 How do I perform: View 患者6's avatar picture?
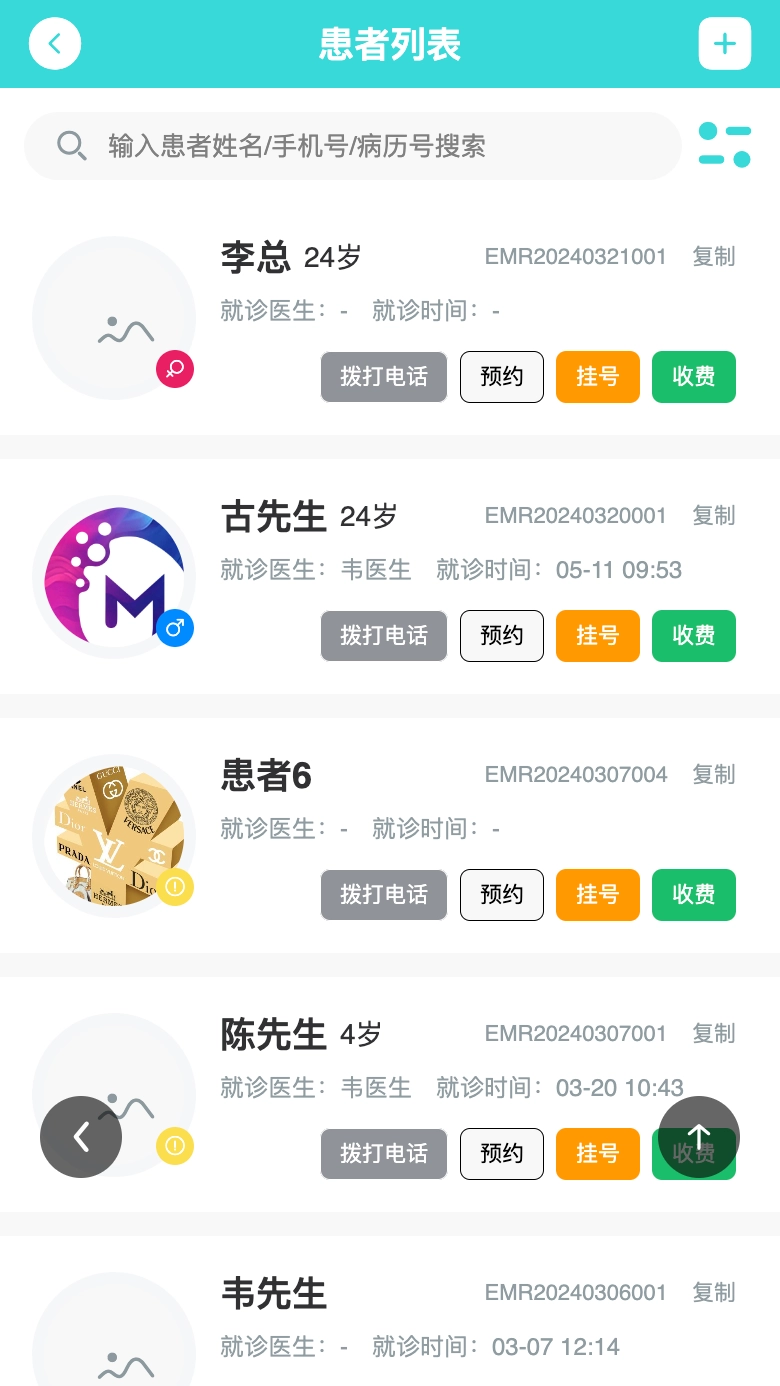[113, 835]
